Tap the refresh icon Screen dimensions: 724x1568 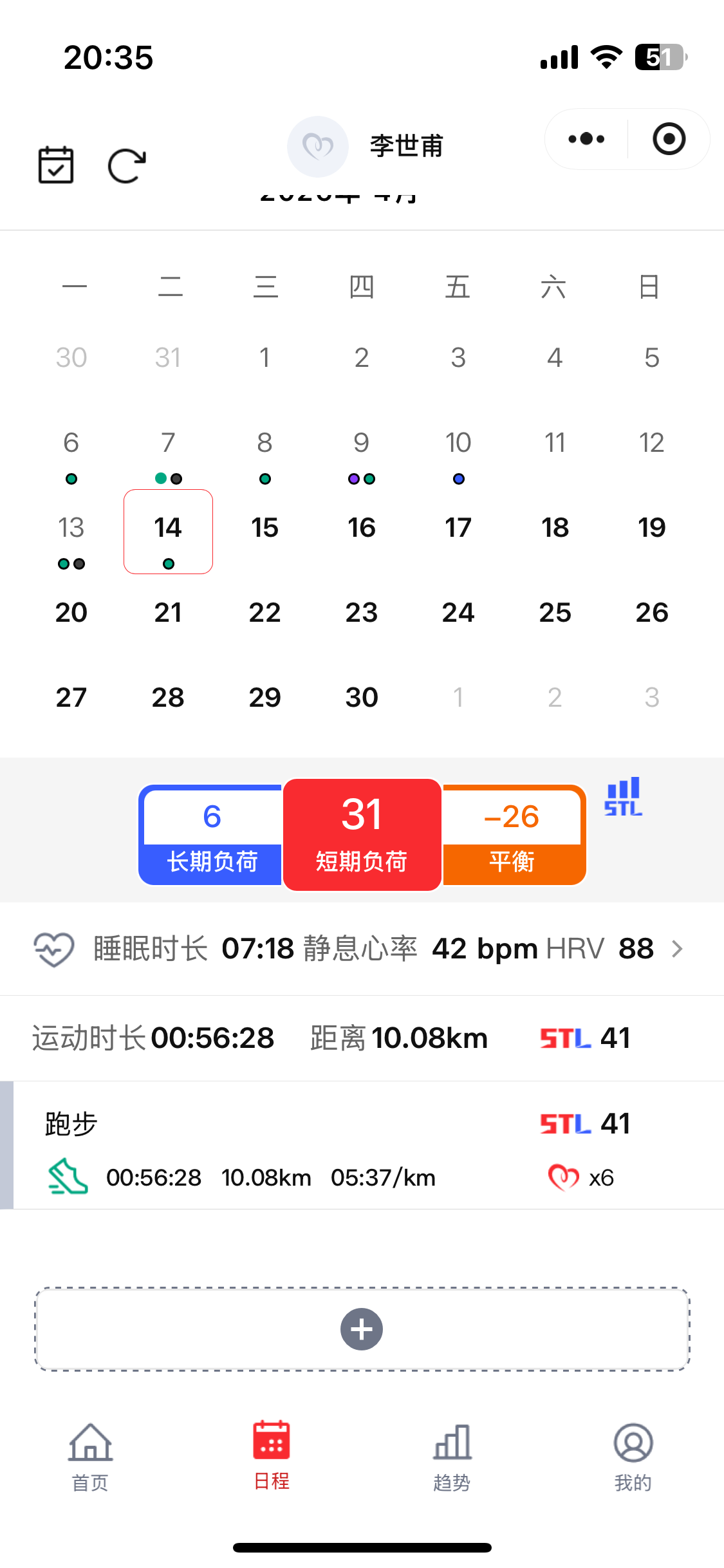coord(127,166)
